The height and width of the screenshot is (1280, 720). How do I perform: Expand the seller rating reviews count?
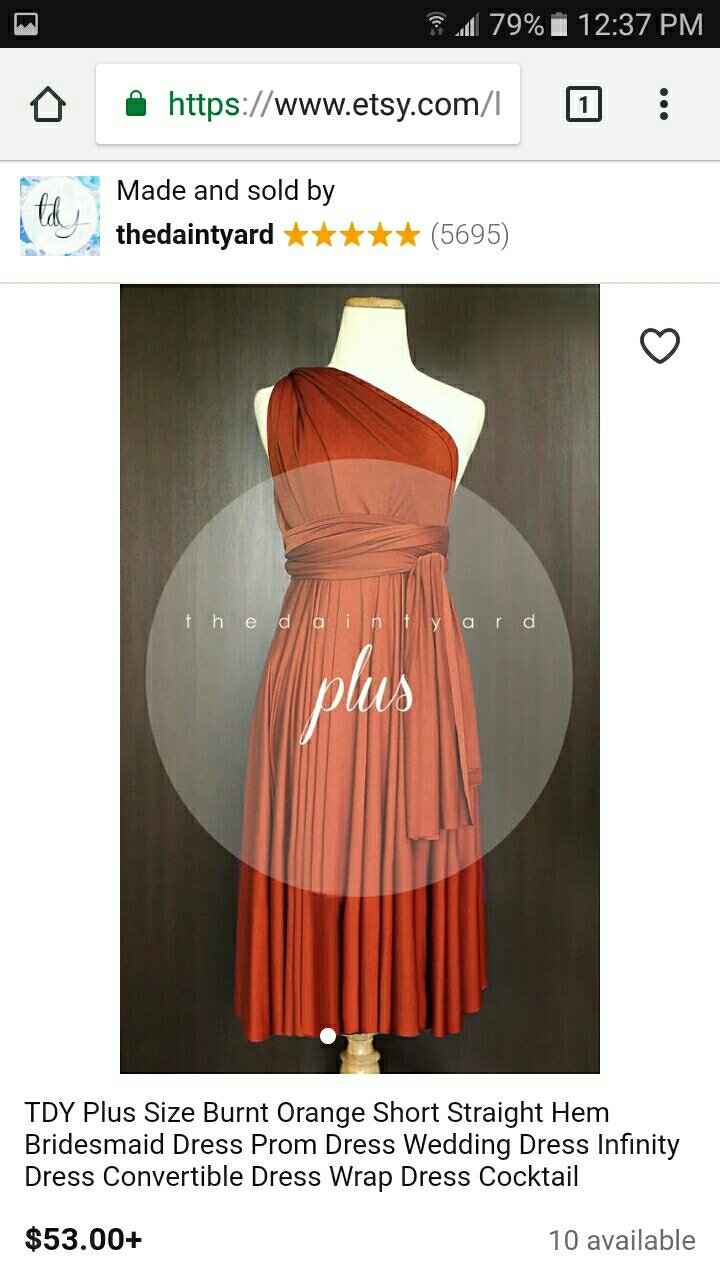pyautogui.click(x=471, y=235)
